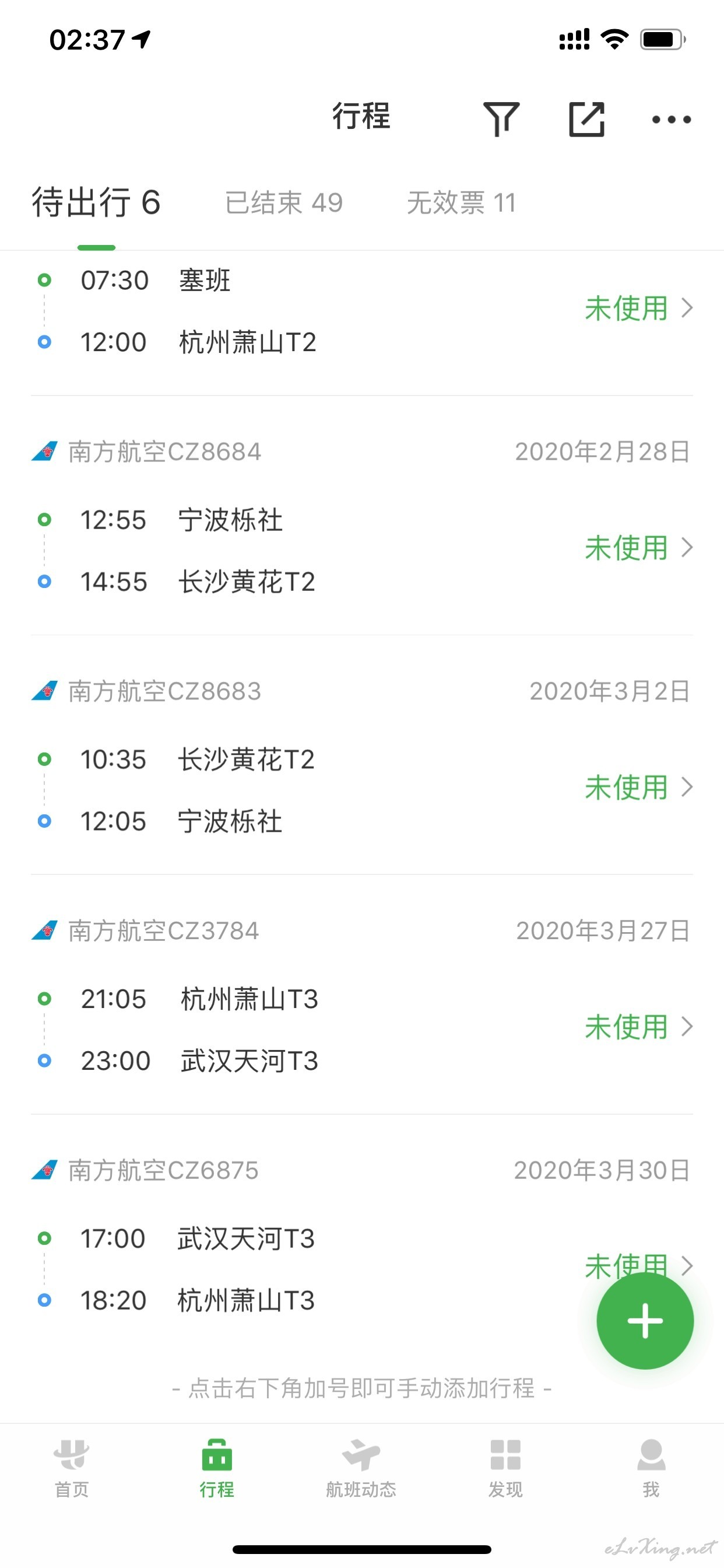This screenshot has width=724, height=1568.
Task: Open flight CZ6875 on 2020年3月30日
Action: pos(362,1234)
